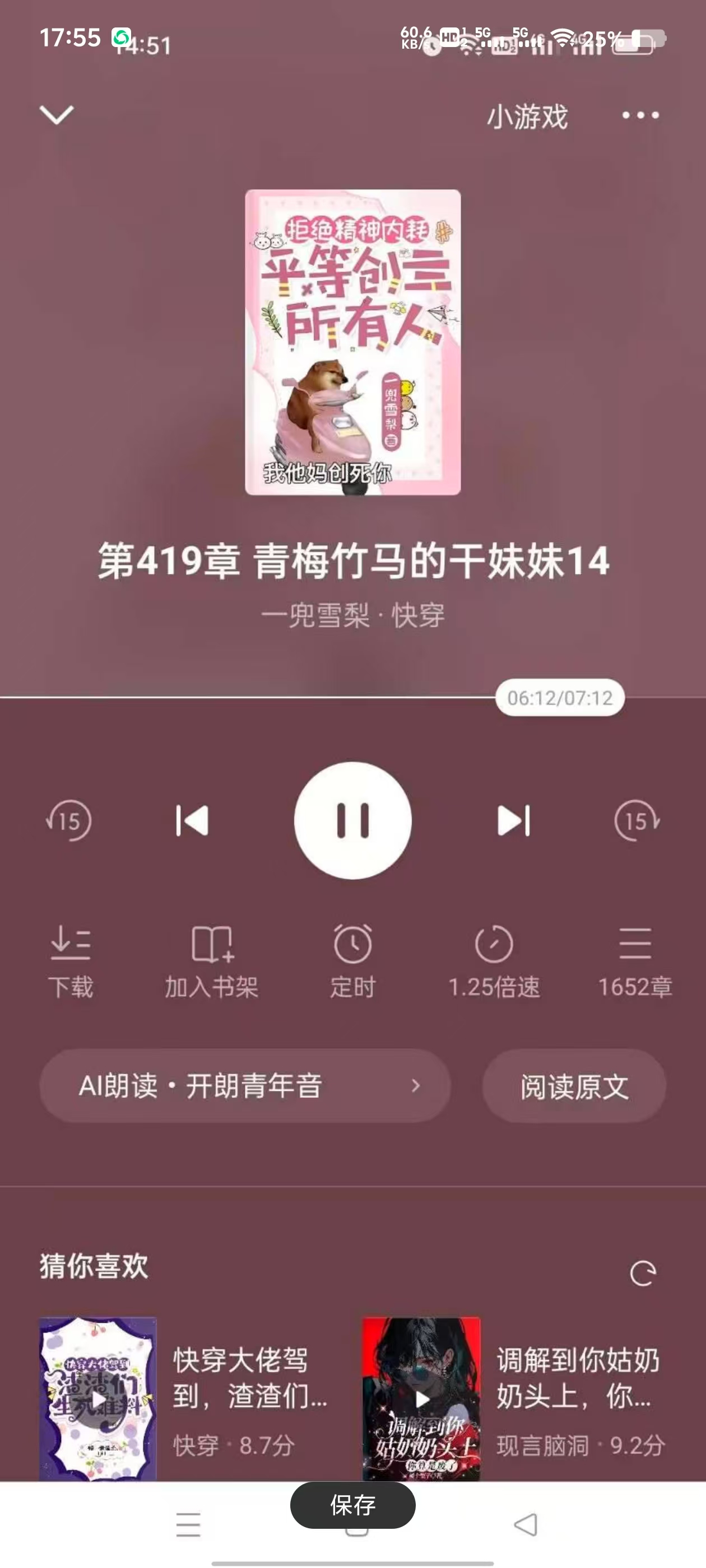706x1568 pixels.
Task: Rewind playback by 15 seconds
Action: click(x=69, y=820)
